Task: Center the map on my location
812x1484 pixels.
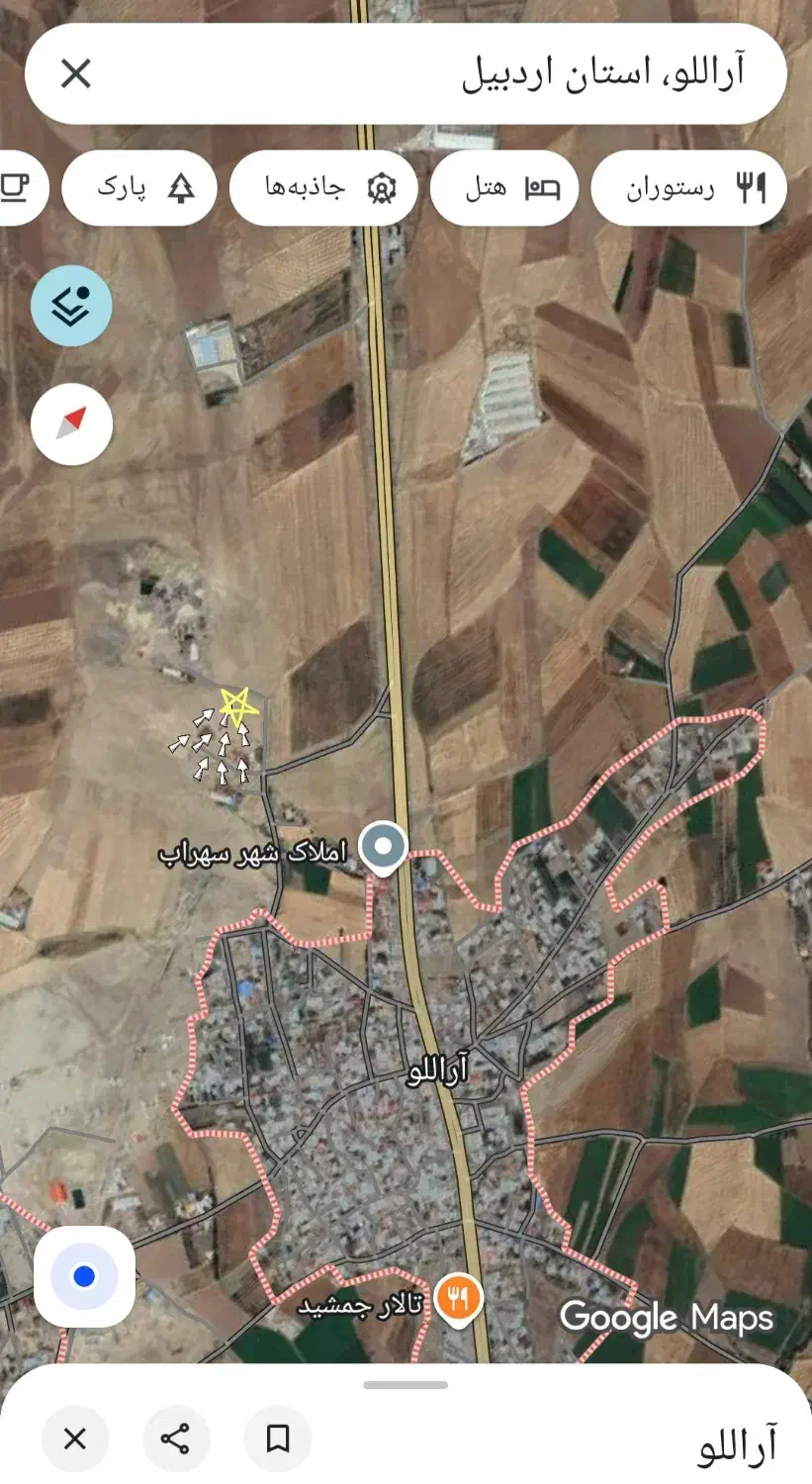Action: [85, 1277]
